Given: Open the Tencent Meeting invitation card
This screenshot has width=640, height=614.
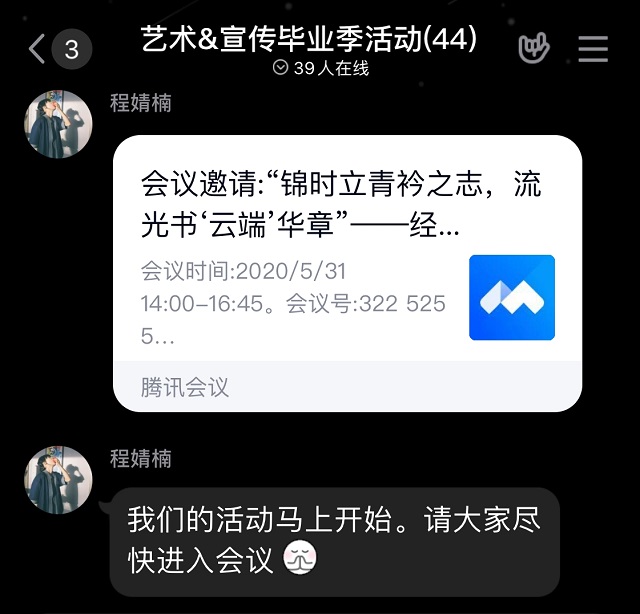Looking at the screenshot, I should click(347, 272).
